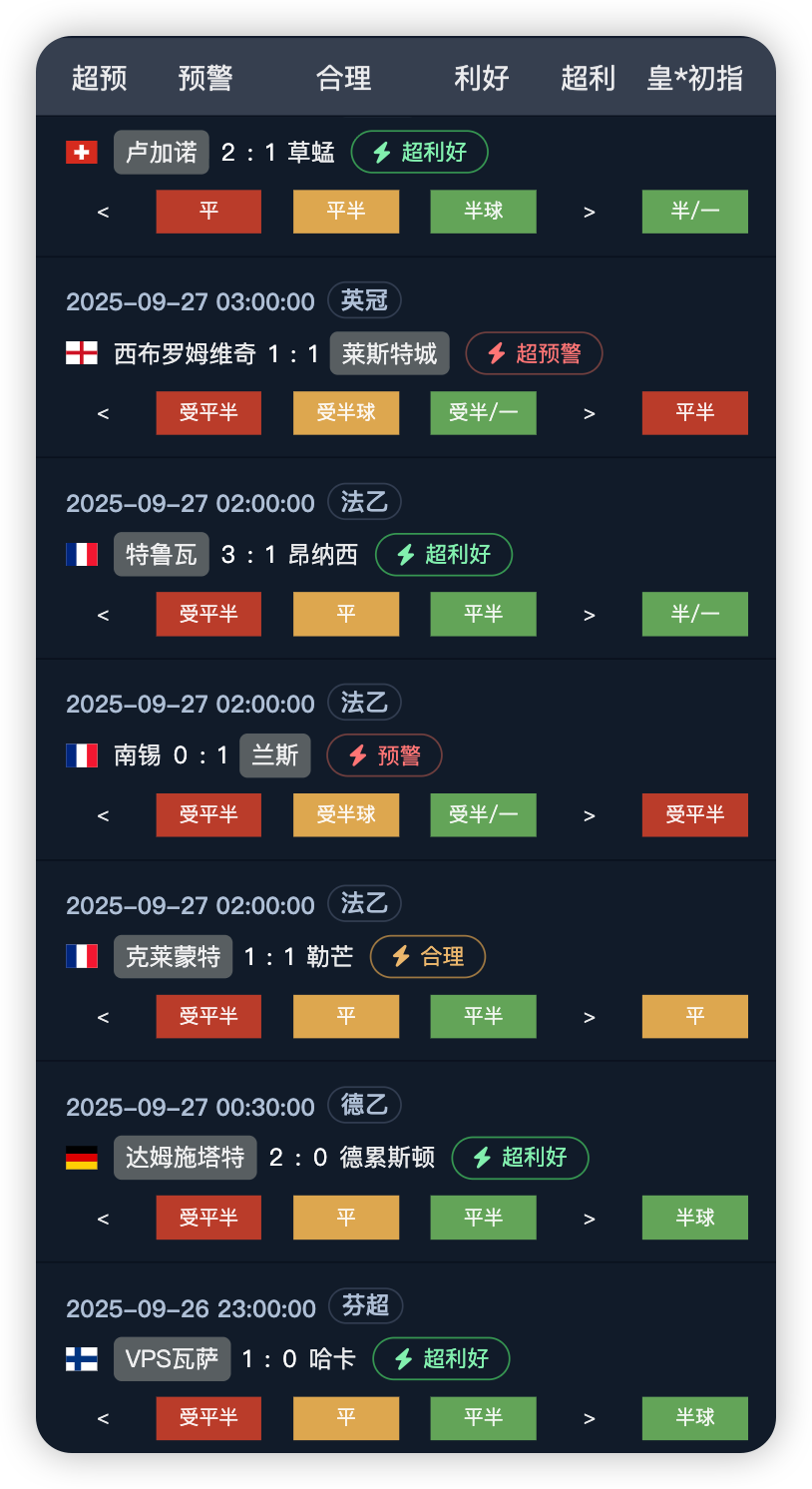Viewport: 812px width, 1489px height.
Task: Select the 皇*初指 tab
Action: click(x=695, y=78)
